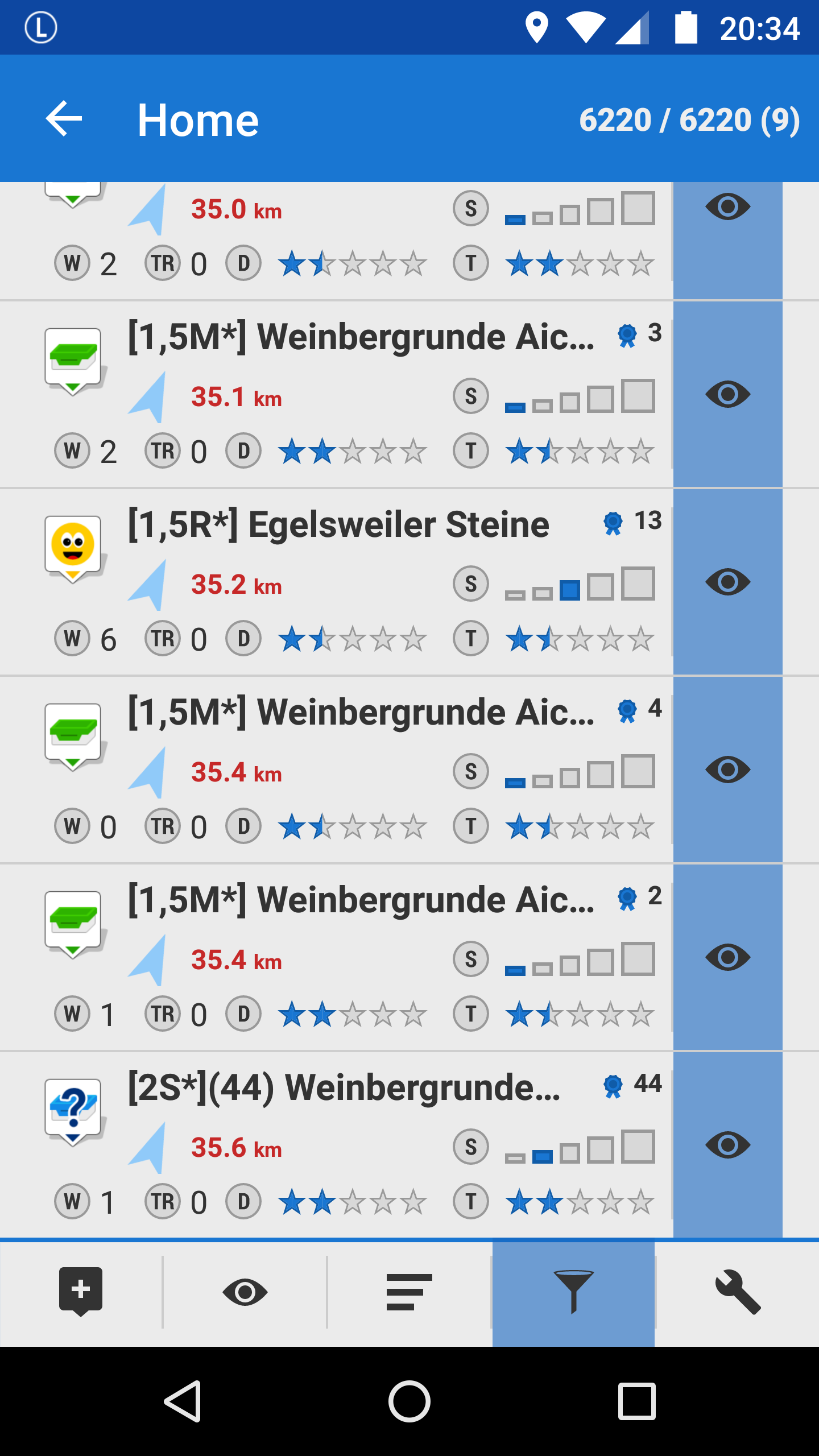
Task: Add a new point with the plus button
Action: coord(81,1292)
